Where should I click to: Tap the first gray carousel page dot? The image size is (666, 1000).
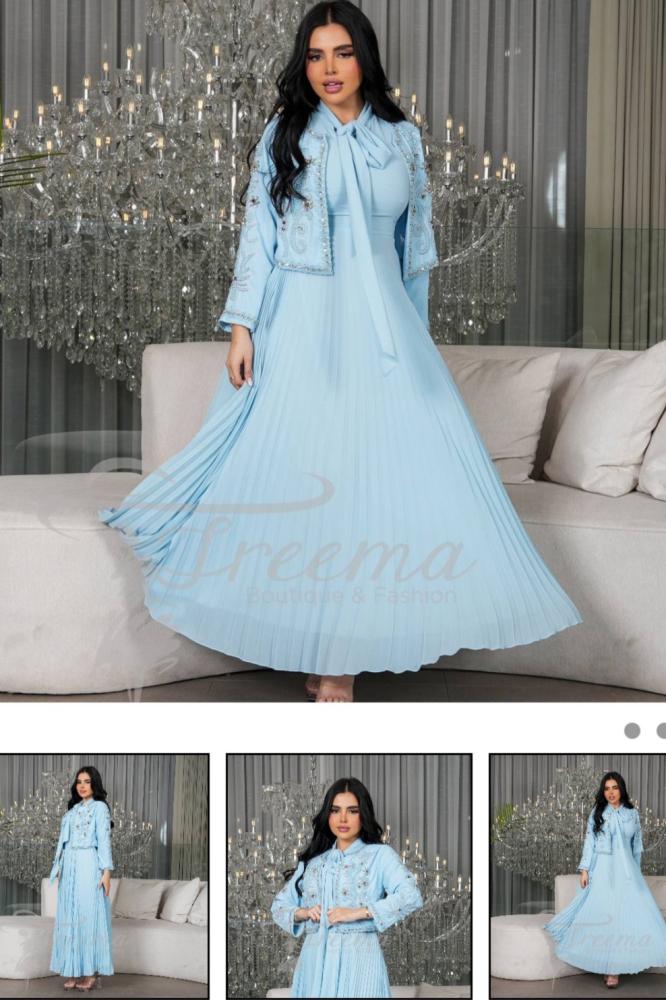coord(632,731)
